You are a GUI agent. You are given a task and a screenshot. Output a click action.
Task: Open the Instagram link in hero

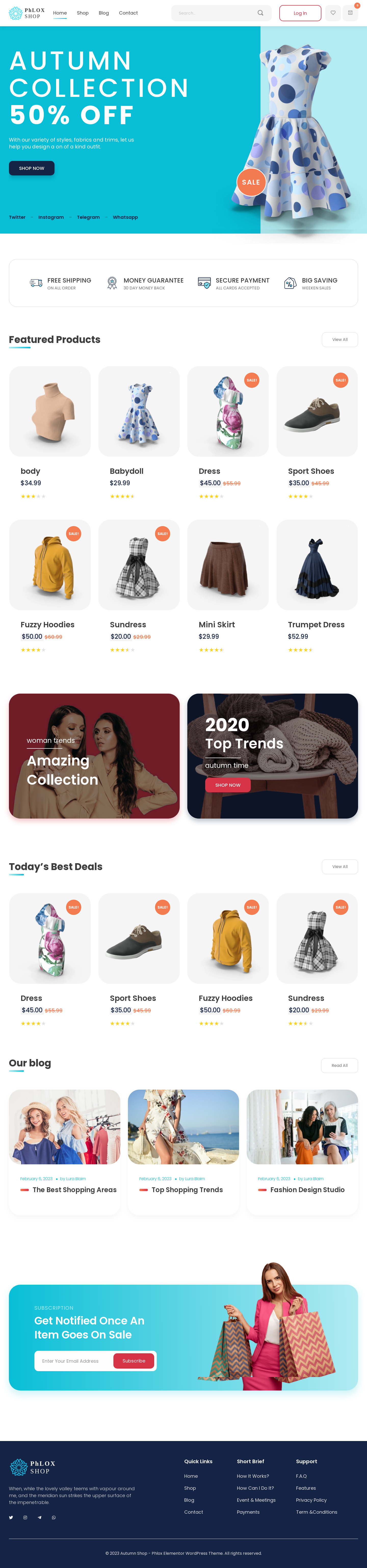click(x=51, y=217)
